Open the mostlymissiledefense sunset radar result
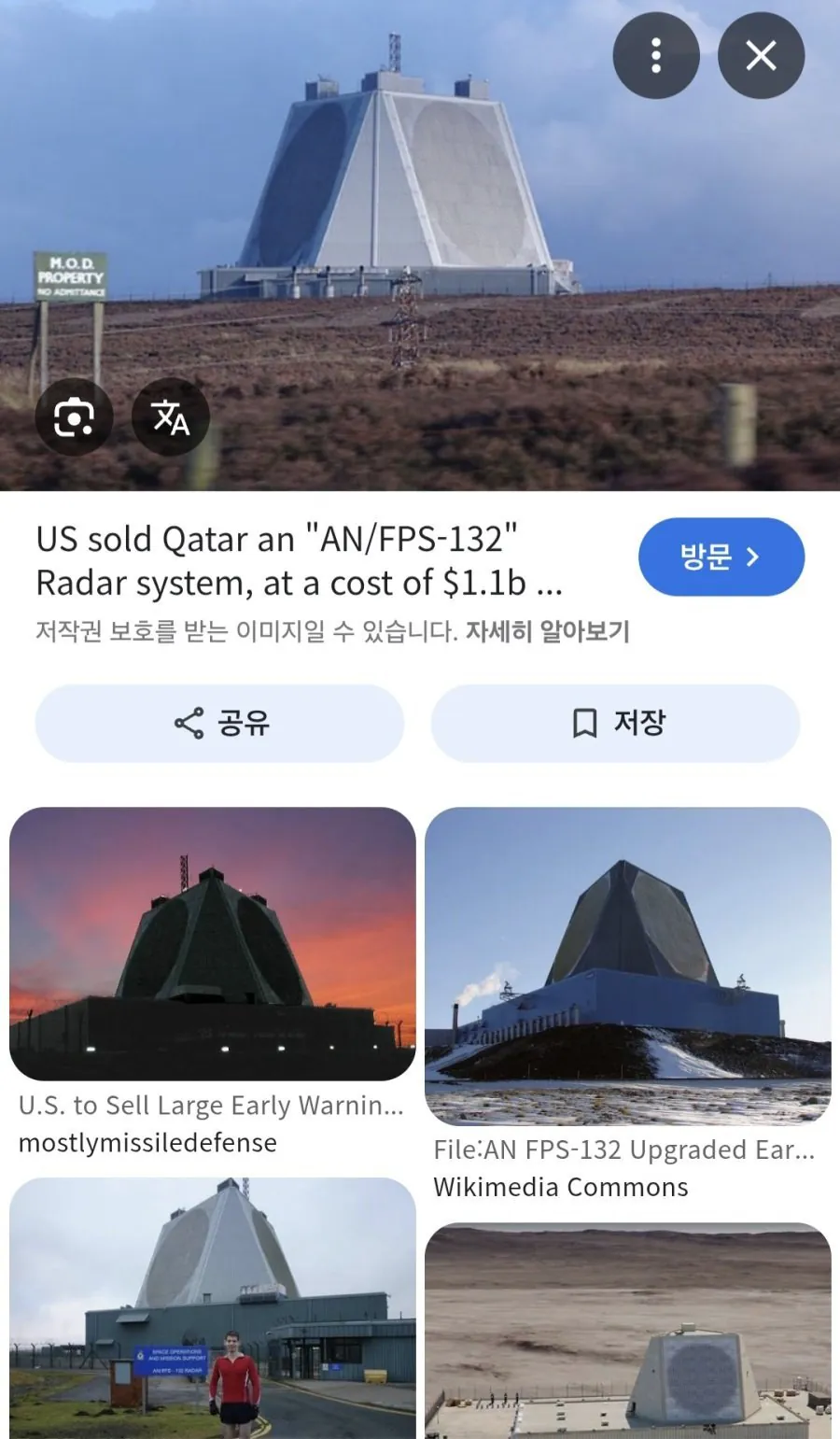This screenshot has height=1439, width=840. (213, 944)
